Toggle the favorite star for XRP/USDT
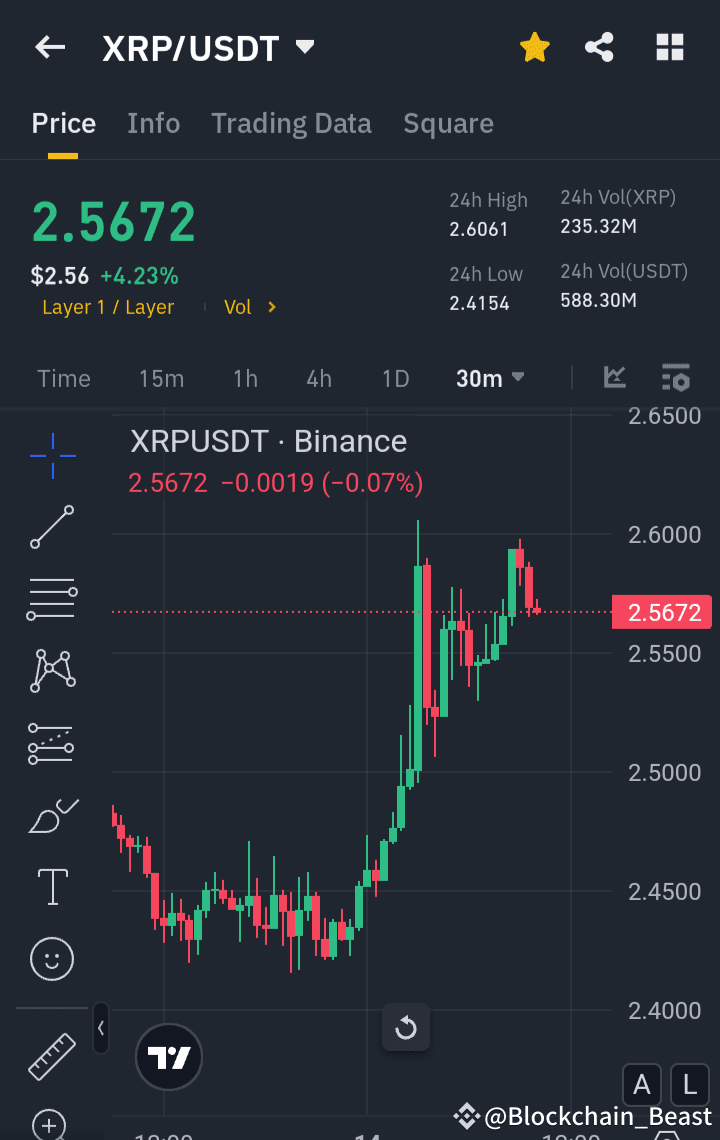This screenshot has height=1140, width=720. click(x=534, y=46)
